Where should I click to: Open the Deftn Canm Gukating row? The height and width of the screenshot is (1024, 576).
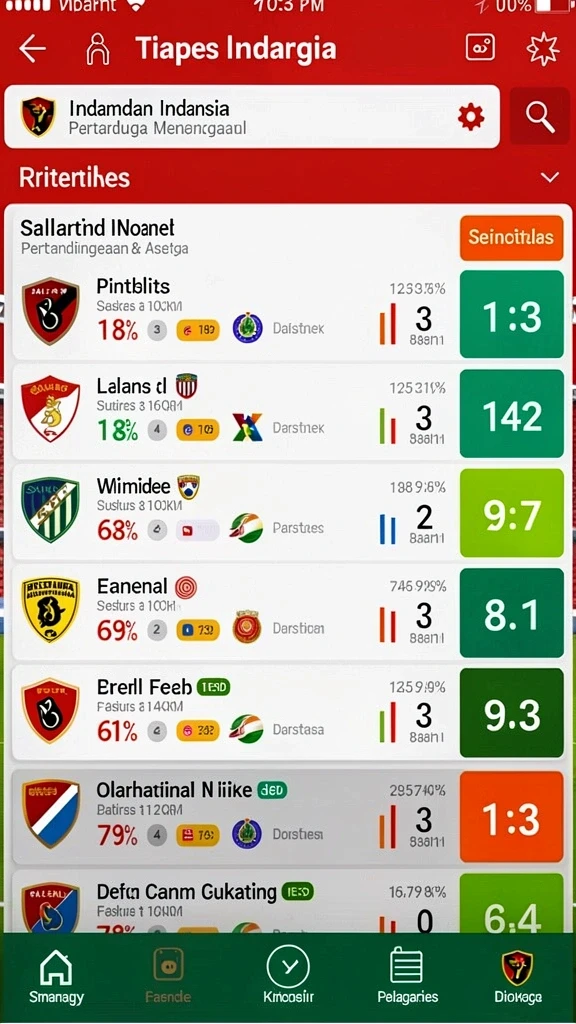[x=288, y=903]
